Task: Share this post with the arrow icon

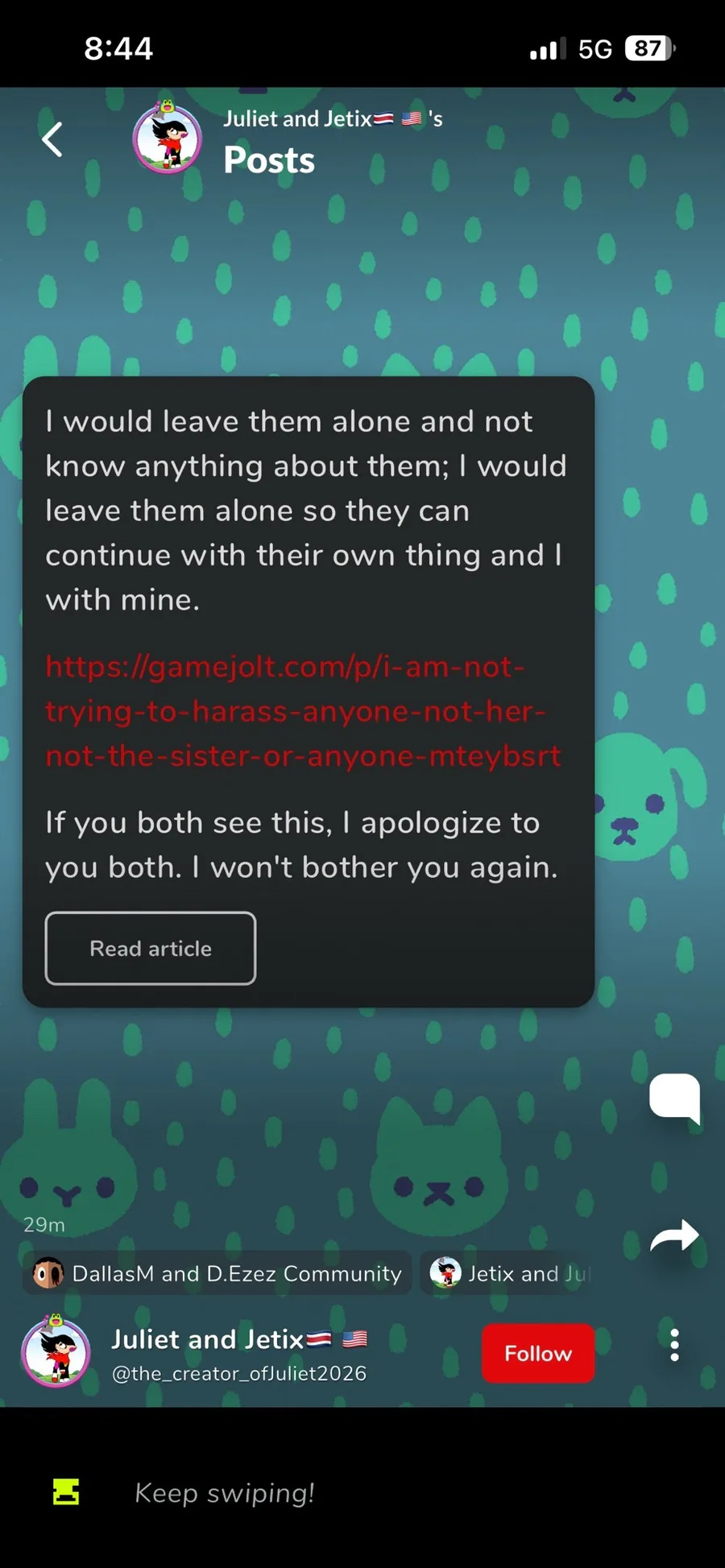Action: click(674, 1235)
